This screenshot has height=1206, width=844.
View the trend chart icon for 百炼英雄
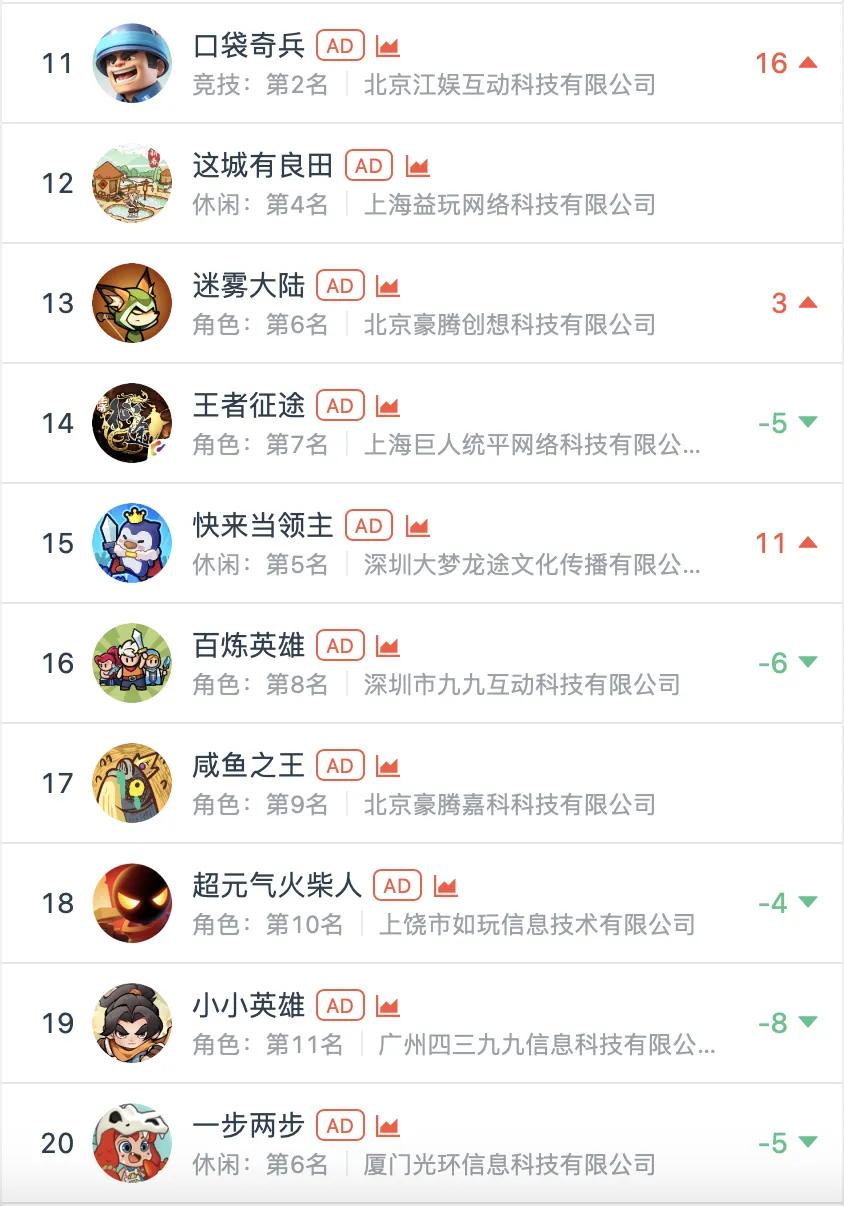pyautogui.click(x=388, y=646)
